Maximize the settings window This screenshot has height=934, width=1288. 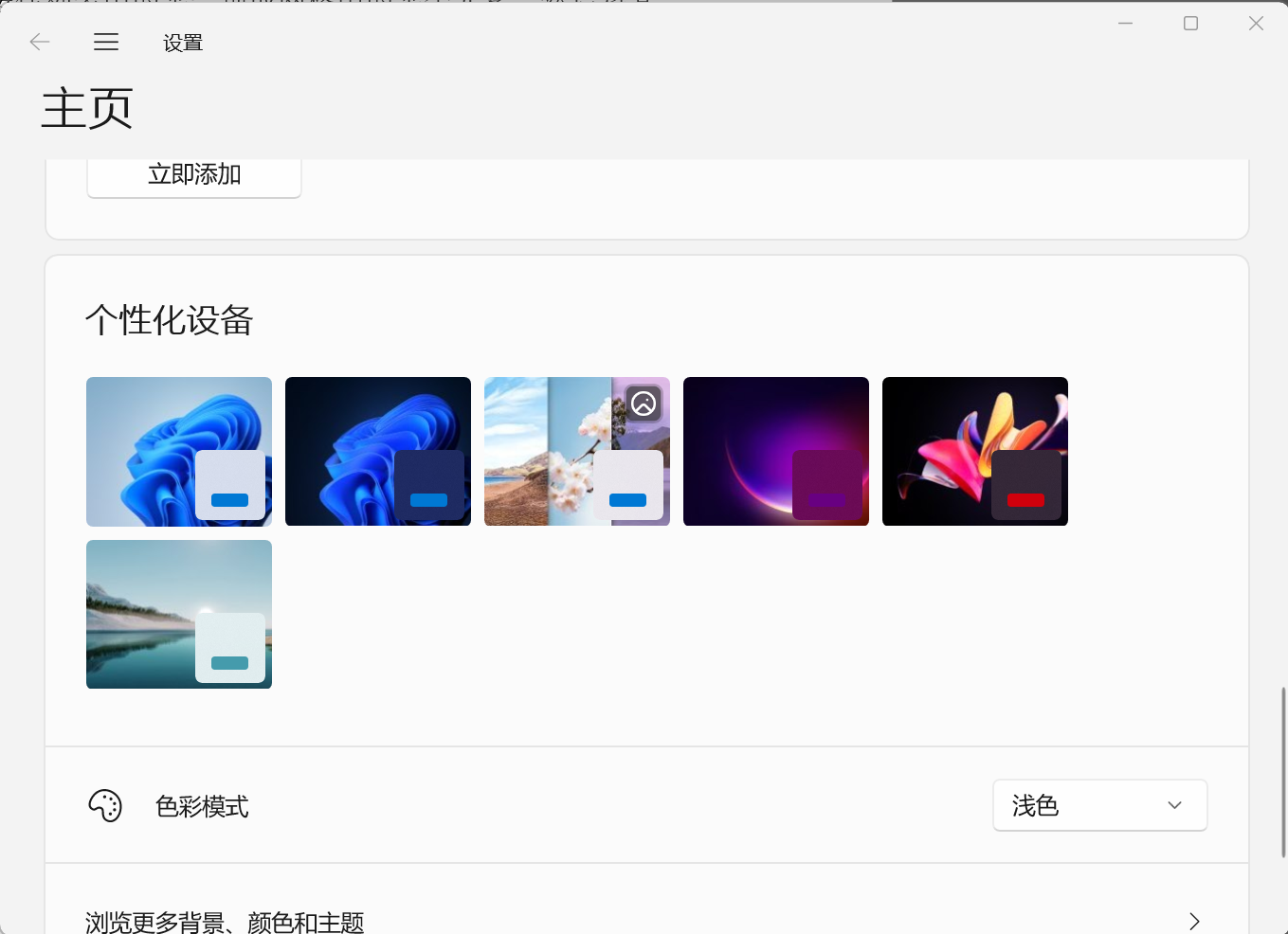[x=1191, y=24]
